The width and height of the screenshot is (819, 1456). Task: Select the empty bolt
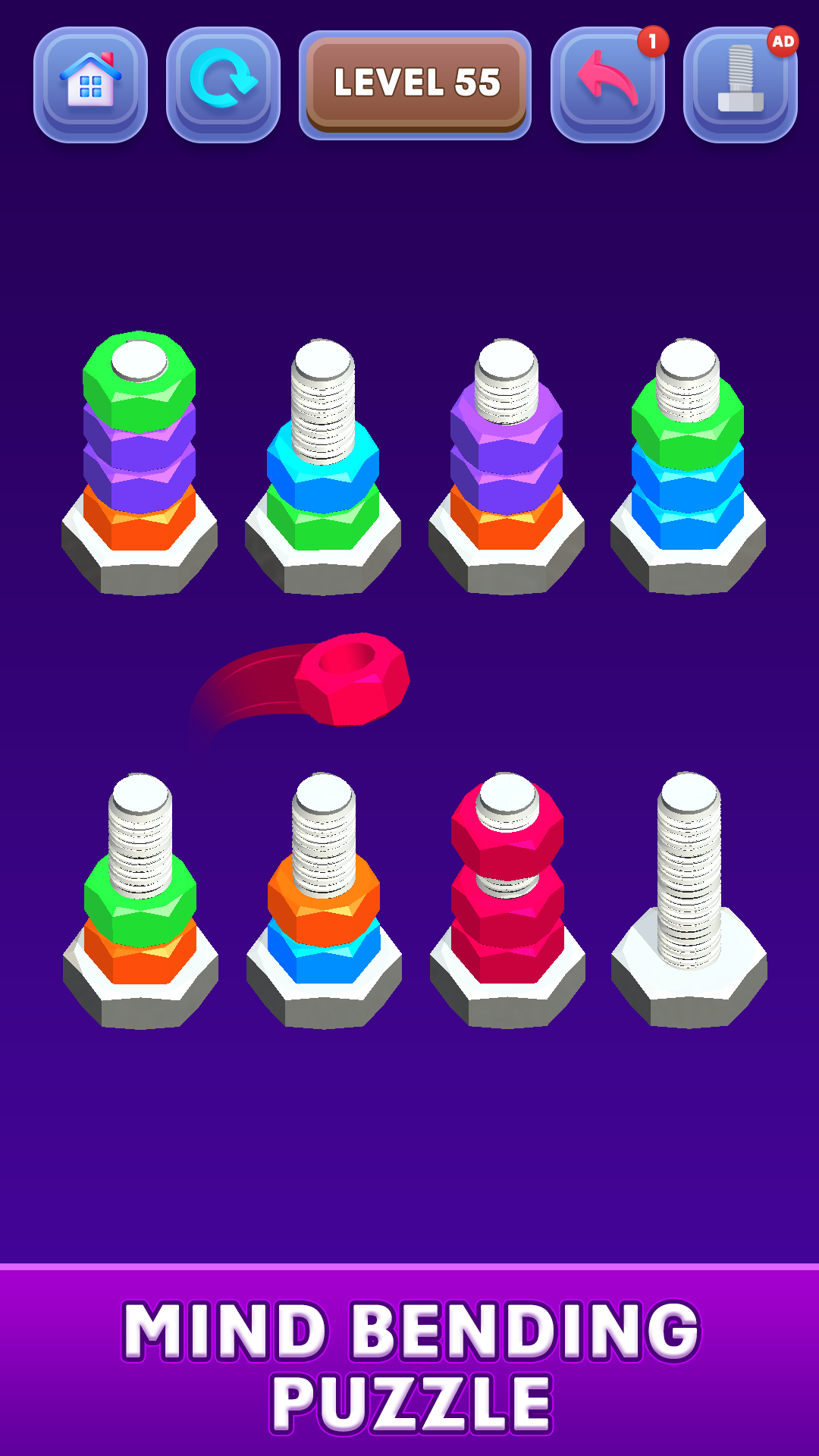click(689, 910)
